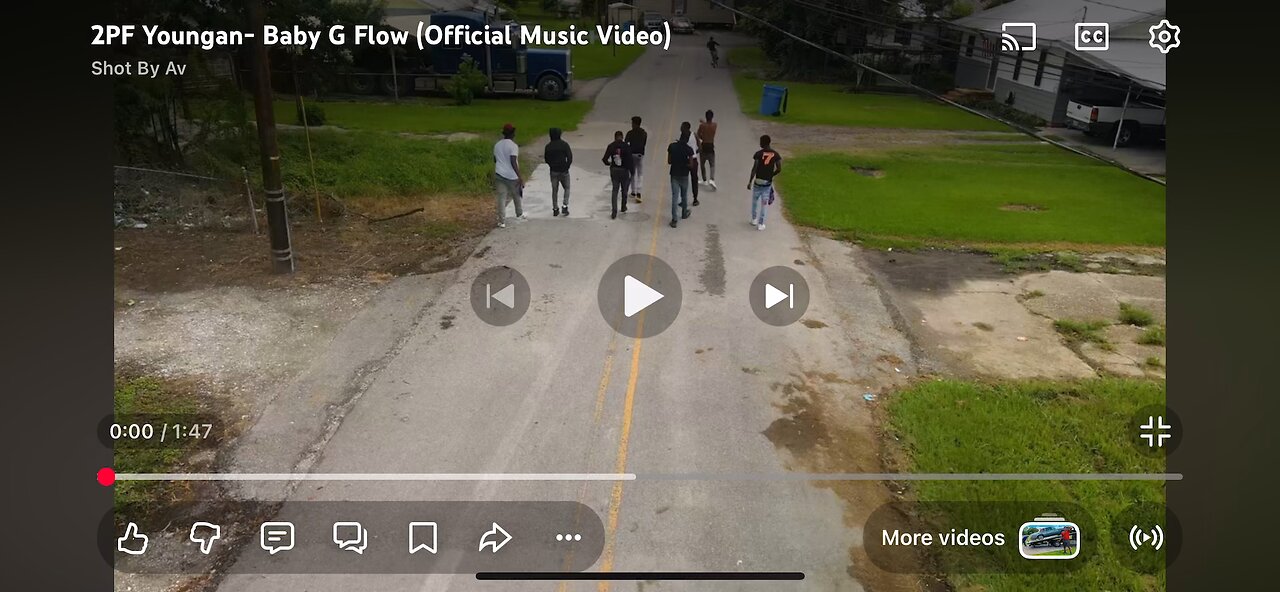The height and width of the screenshot is (592, 1280).
Task: Skip to the previous video
Action: pos(500,296)
